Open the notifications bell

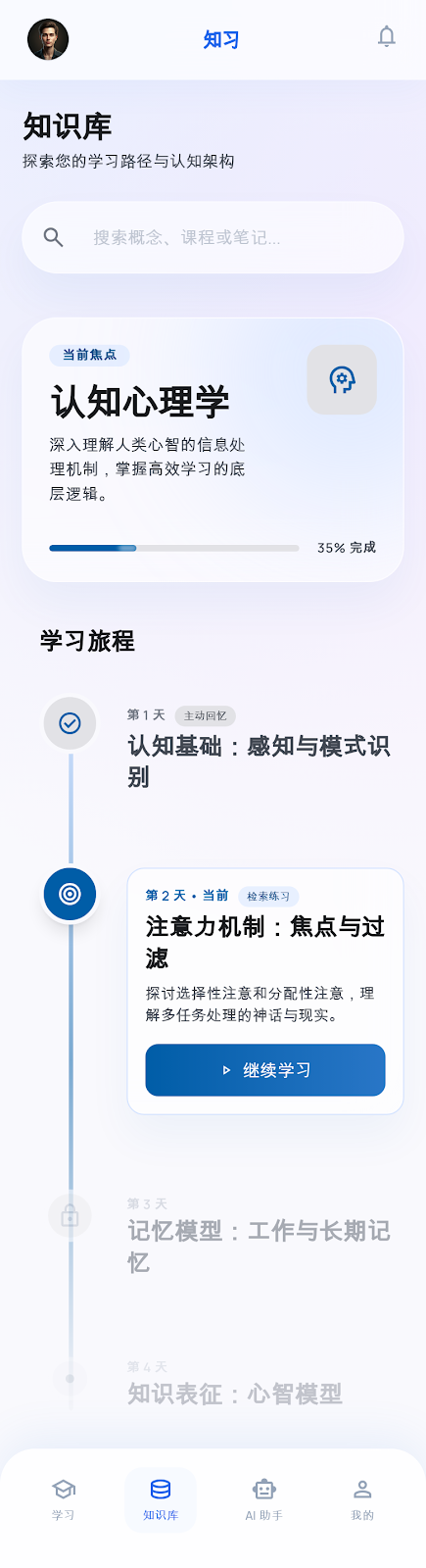coord(387,36)
